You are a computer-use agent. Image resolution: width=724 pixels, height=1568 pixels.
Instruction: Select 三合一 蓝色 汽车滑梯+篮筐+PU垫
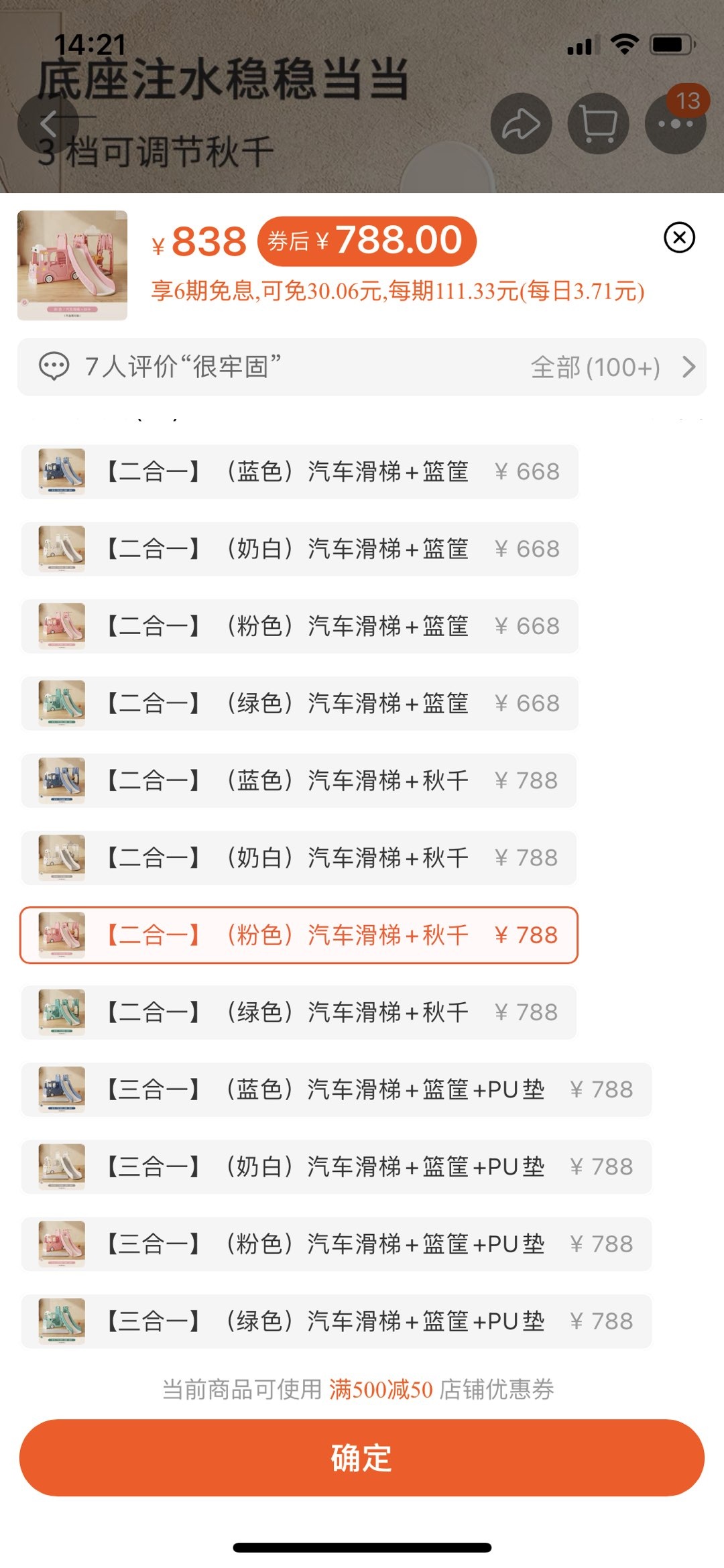tap(337, 1089)
